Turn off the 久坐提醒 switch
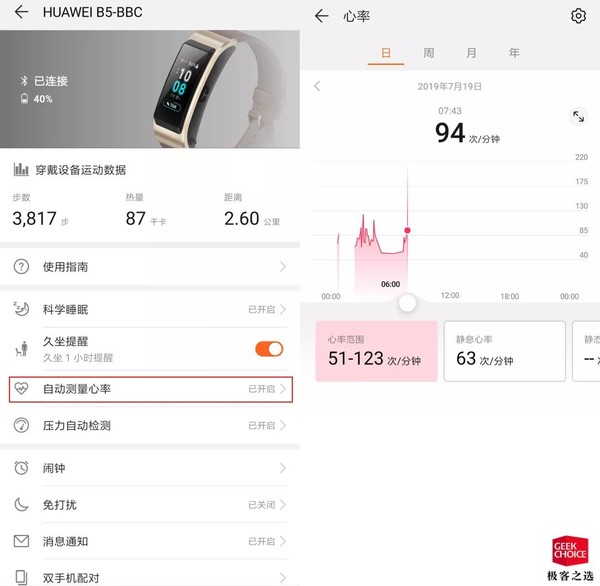The height and width of the screenshot is (586, 600). [269, 348]
